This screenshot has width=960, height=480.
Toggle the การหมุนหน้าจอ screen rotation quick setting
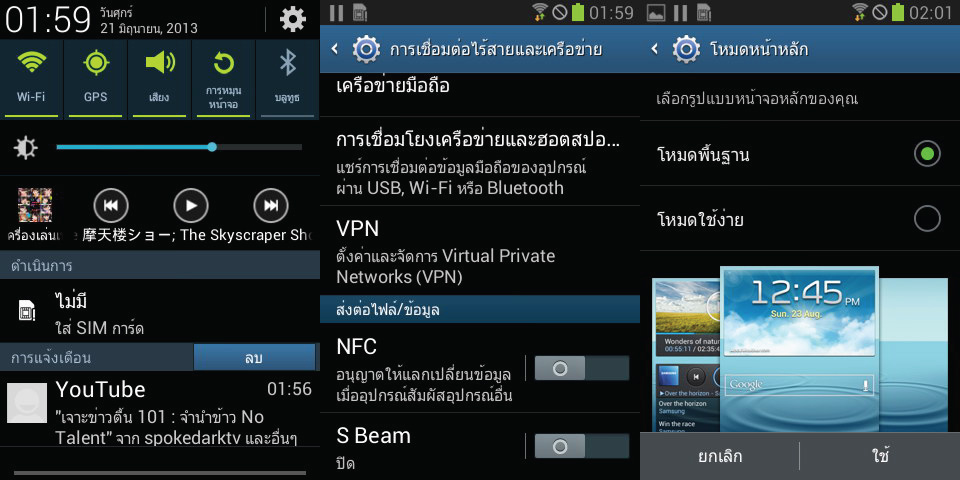(x=224, y=77)
